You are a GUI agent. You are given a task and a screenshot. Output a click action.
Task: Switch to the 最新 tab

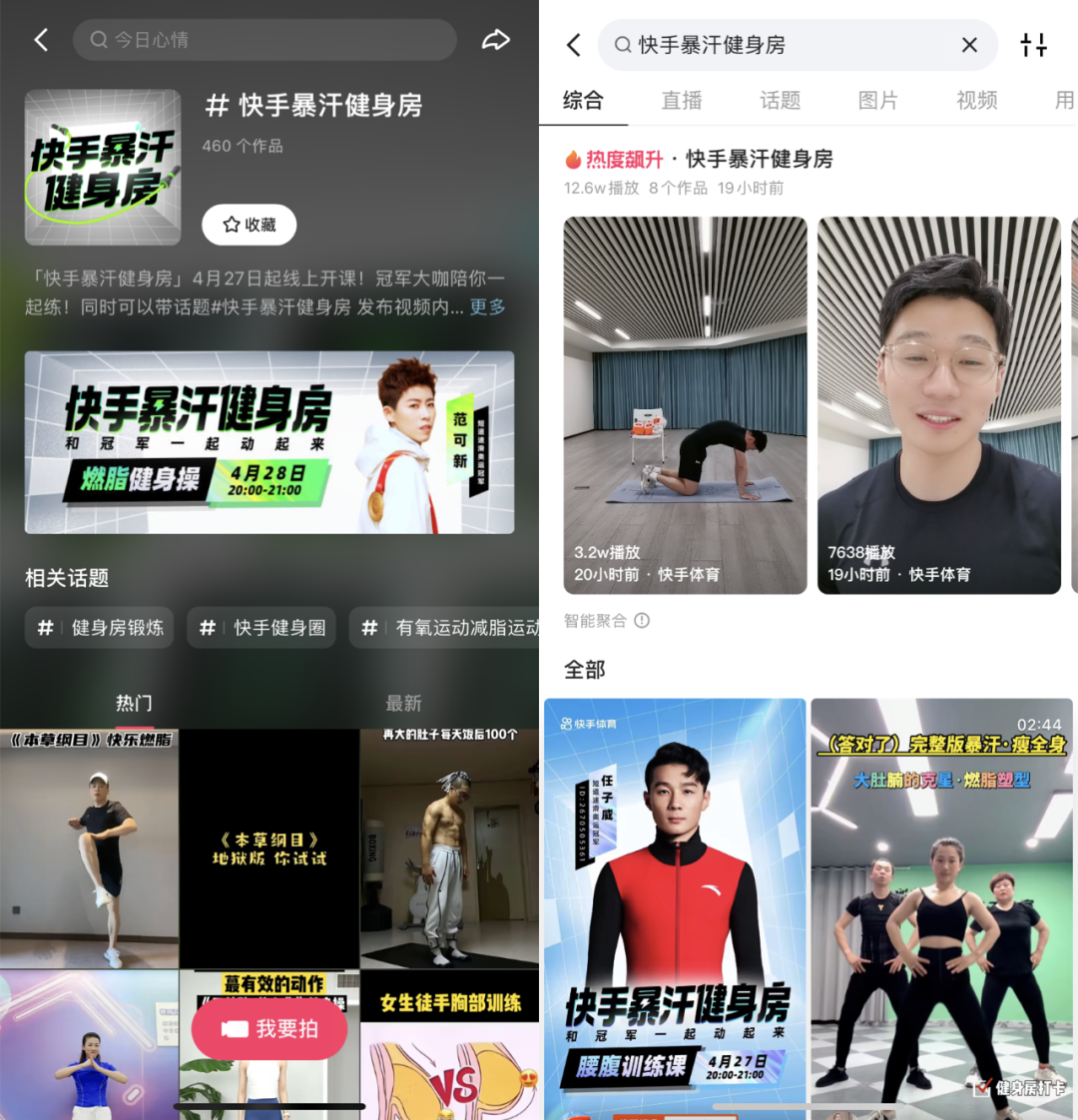click(403, 703)
